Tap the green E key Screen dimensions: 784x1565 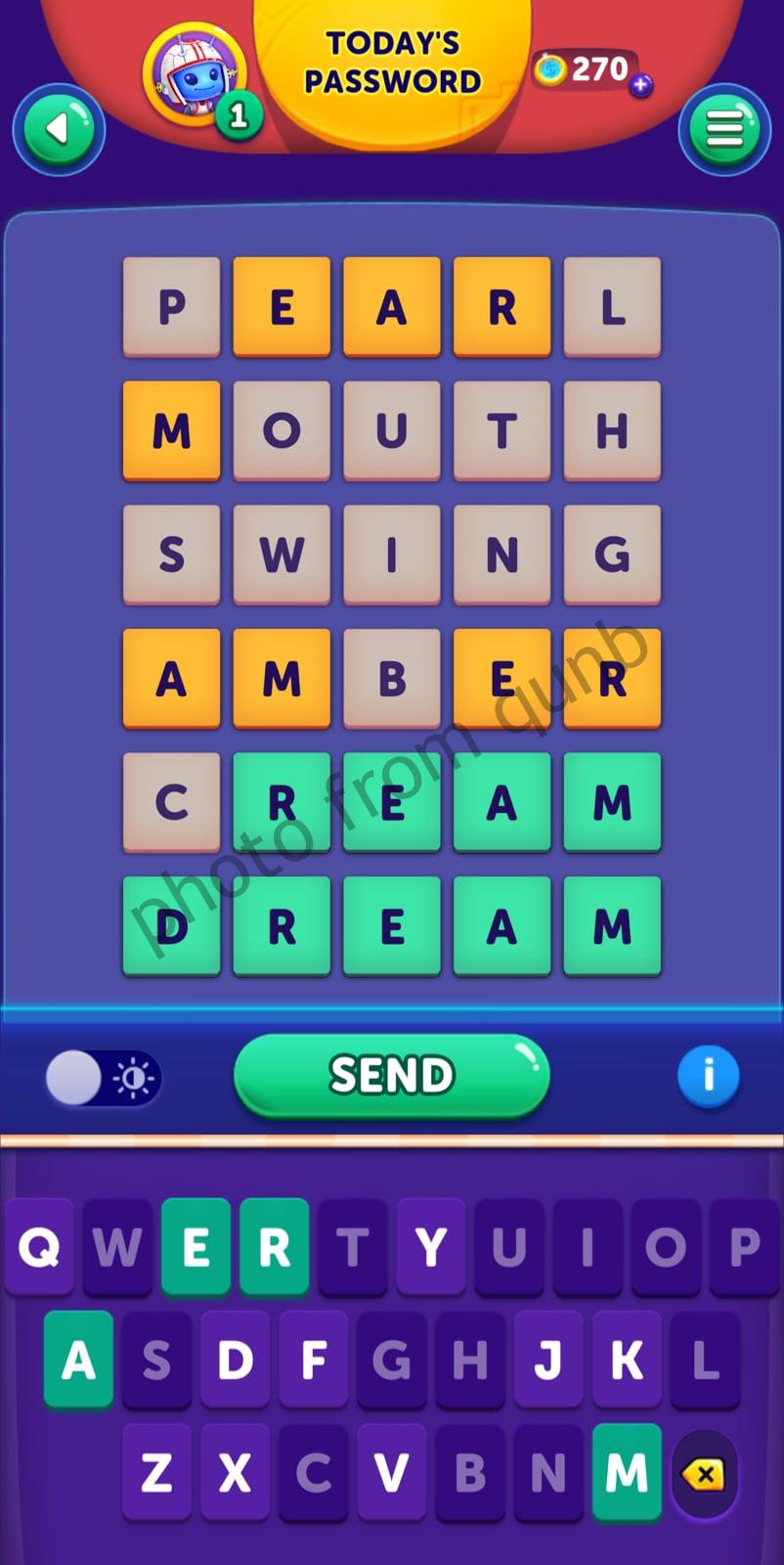click(x=196, y=1246)
